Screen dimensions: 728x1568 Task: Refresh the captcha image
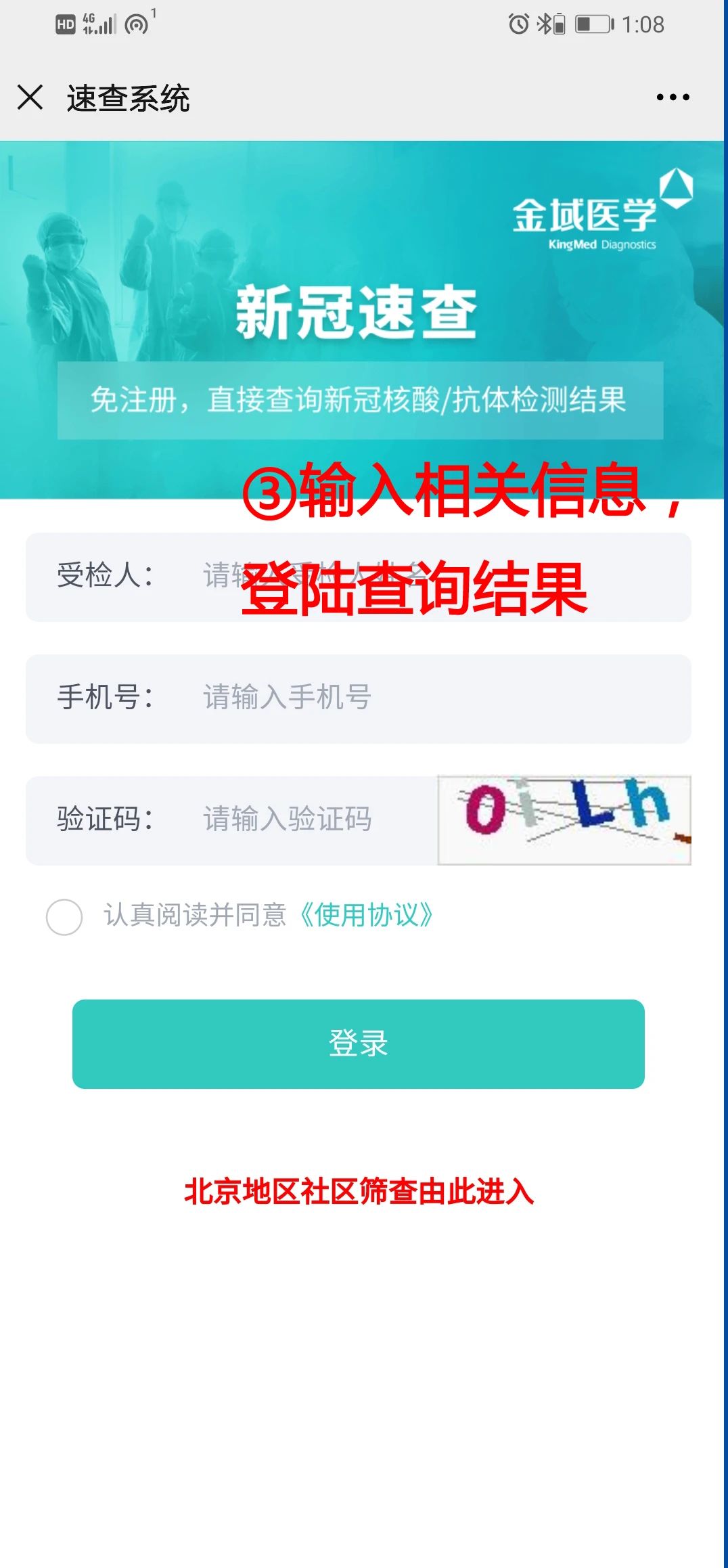click(x=564, y=820)
